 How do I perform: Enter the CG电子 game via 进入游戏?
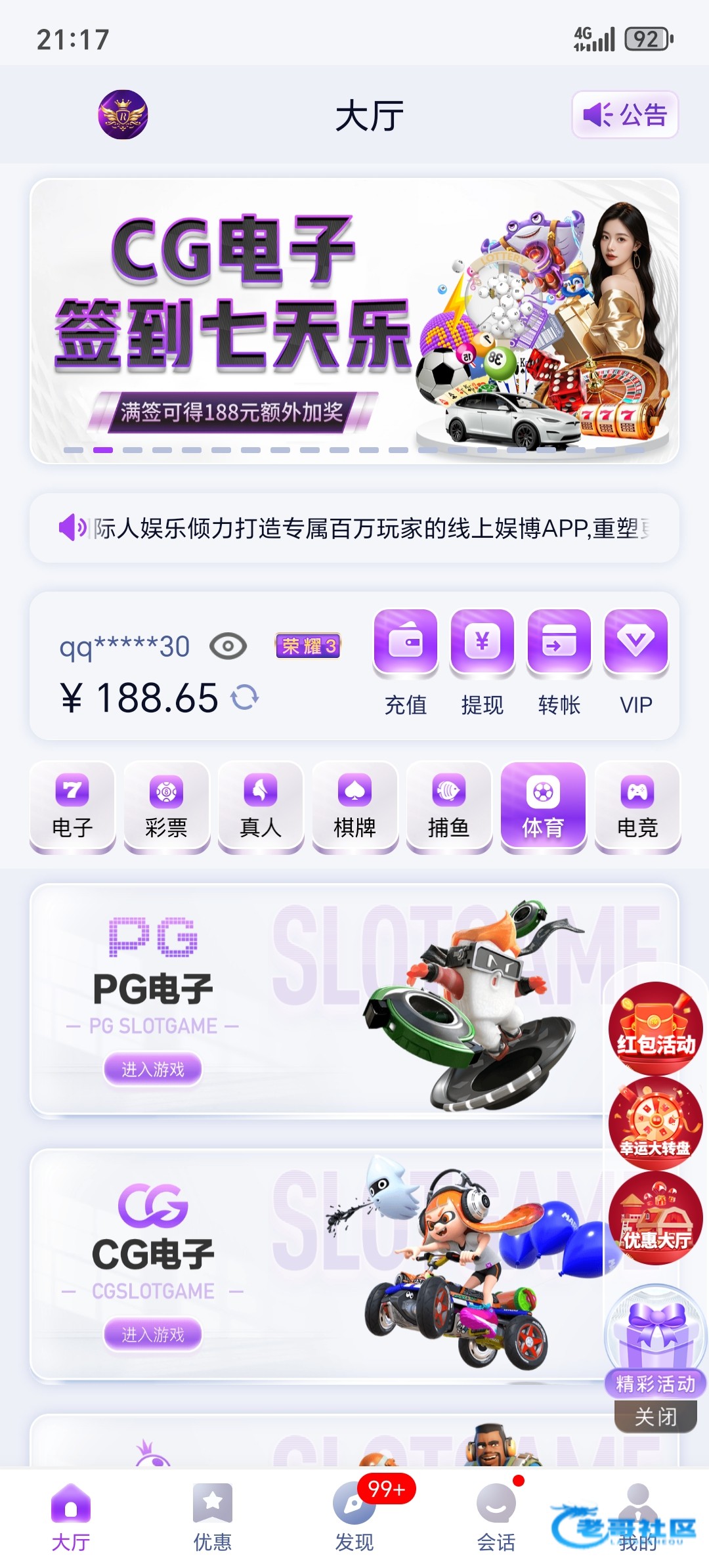[152, 1334]
